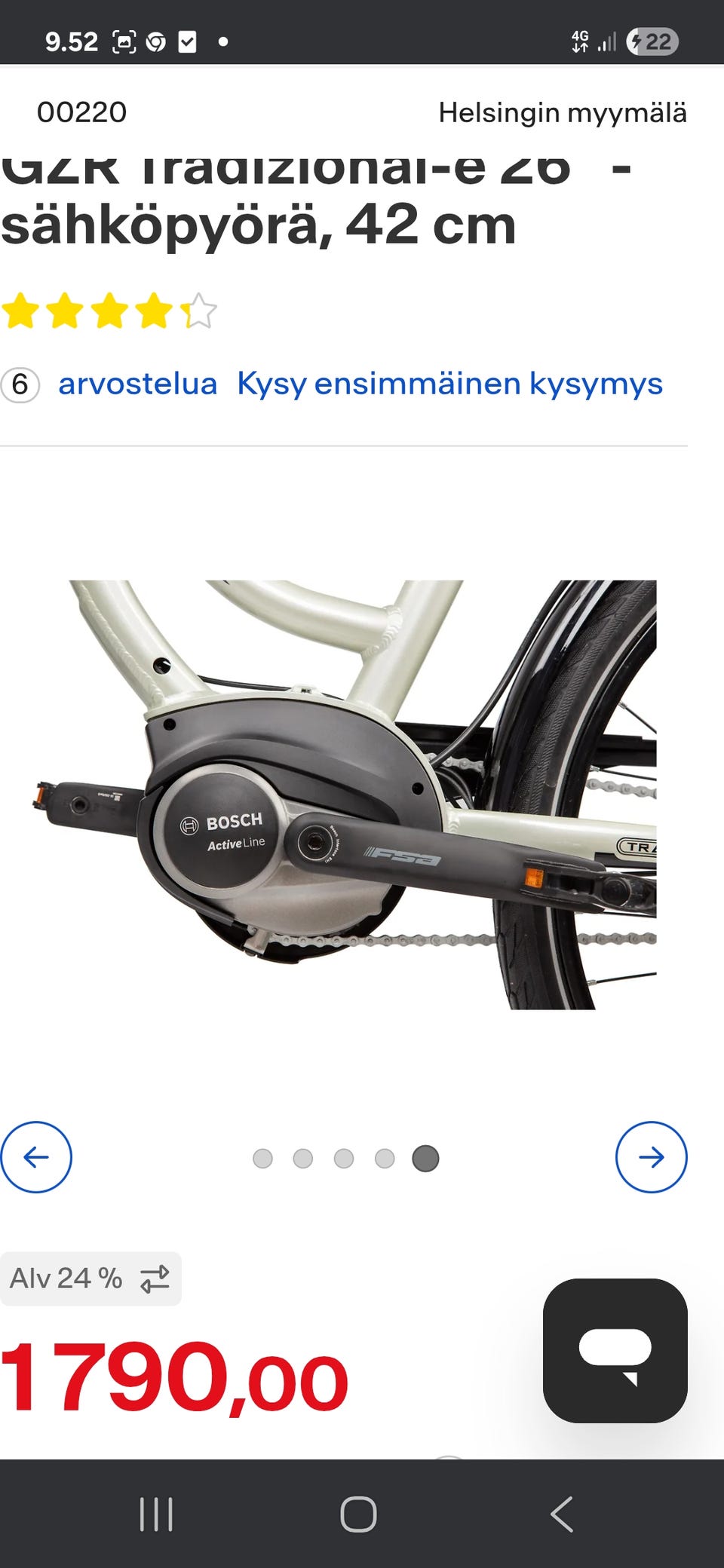
Task: Toggle the Alv 24 % tax switch
Action: click(90, 1279)
